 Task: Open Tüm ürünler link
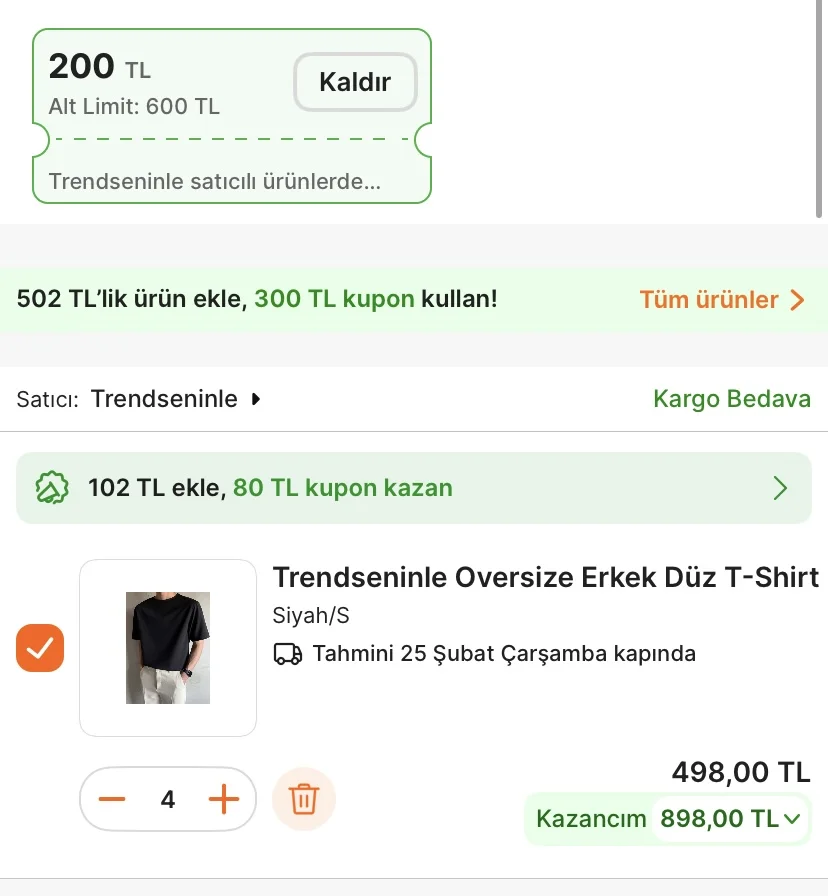pos(722,299)
